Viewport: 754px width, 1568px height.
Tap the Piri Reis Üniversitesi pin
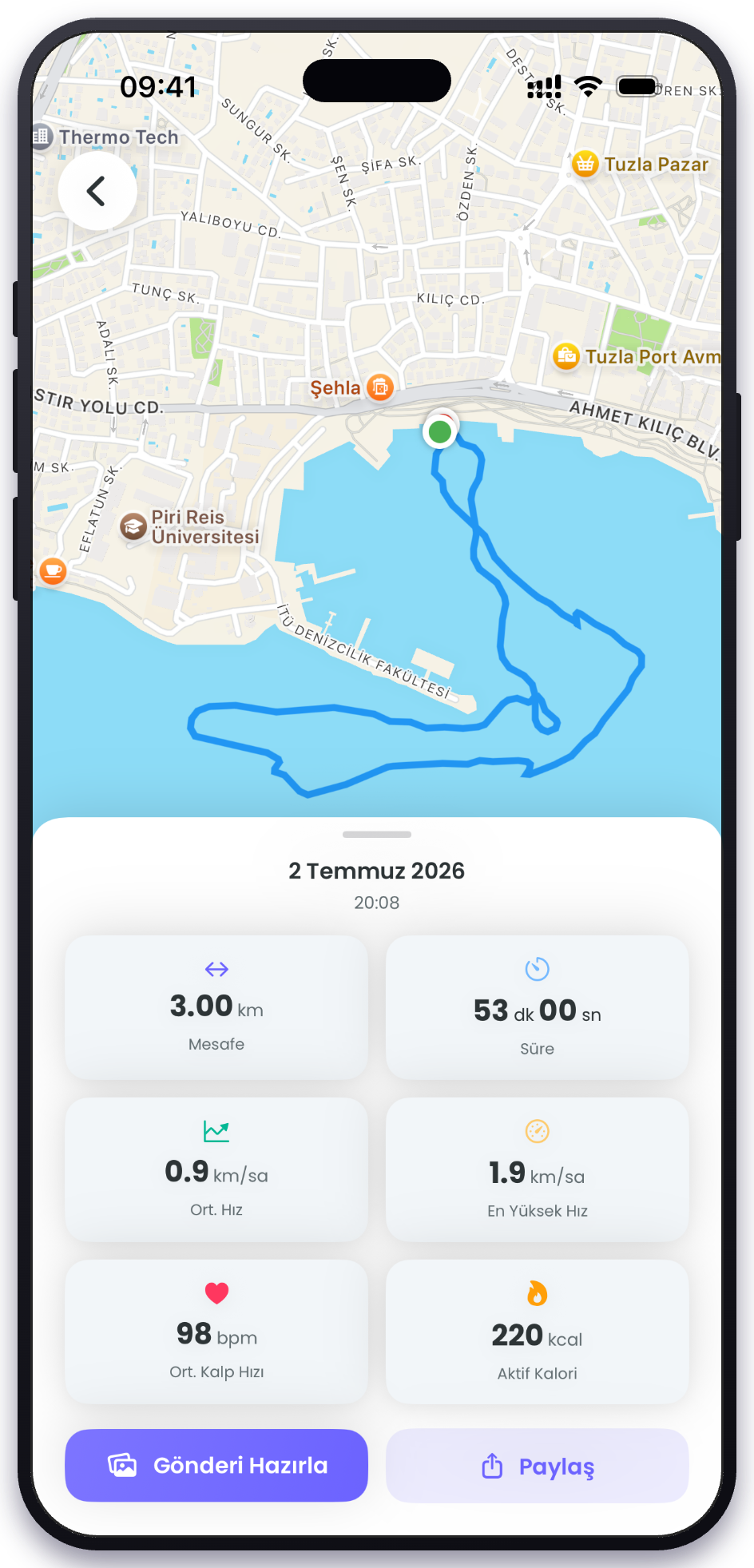pyautogui.click(x=133, y=527)
